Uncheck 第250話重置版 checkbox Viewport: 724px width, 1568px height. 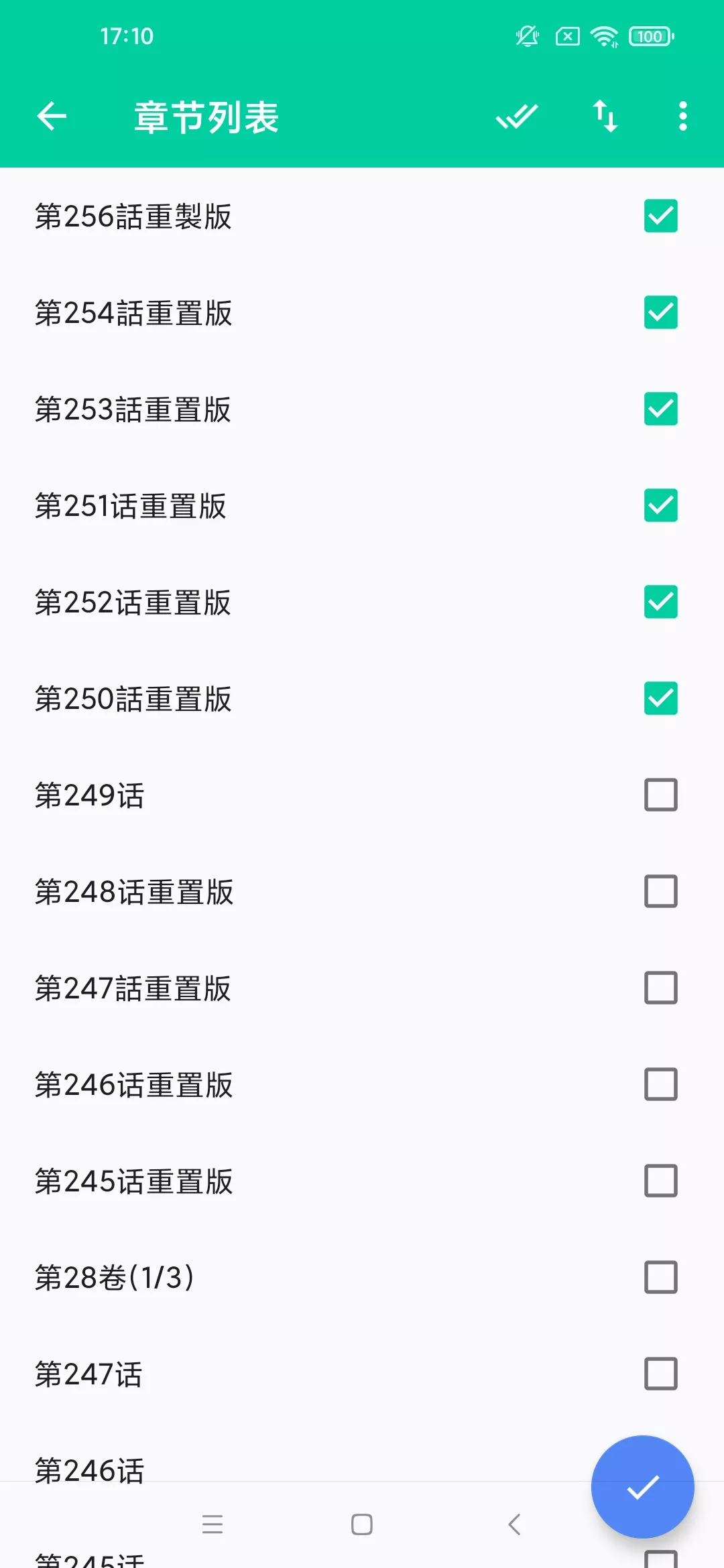coord(660,698)
